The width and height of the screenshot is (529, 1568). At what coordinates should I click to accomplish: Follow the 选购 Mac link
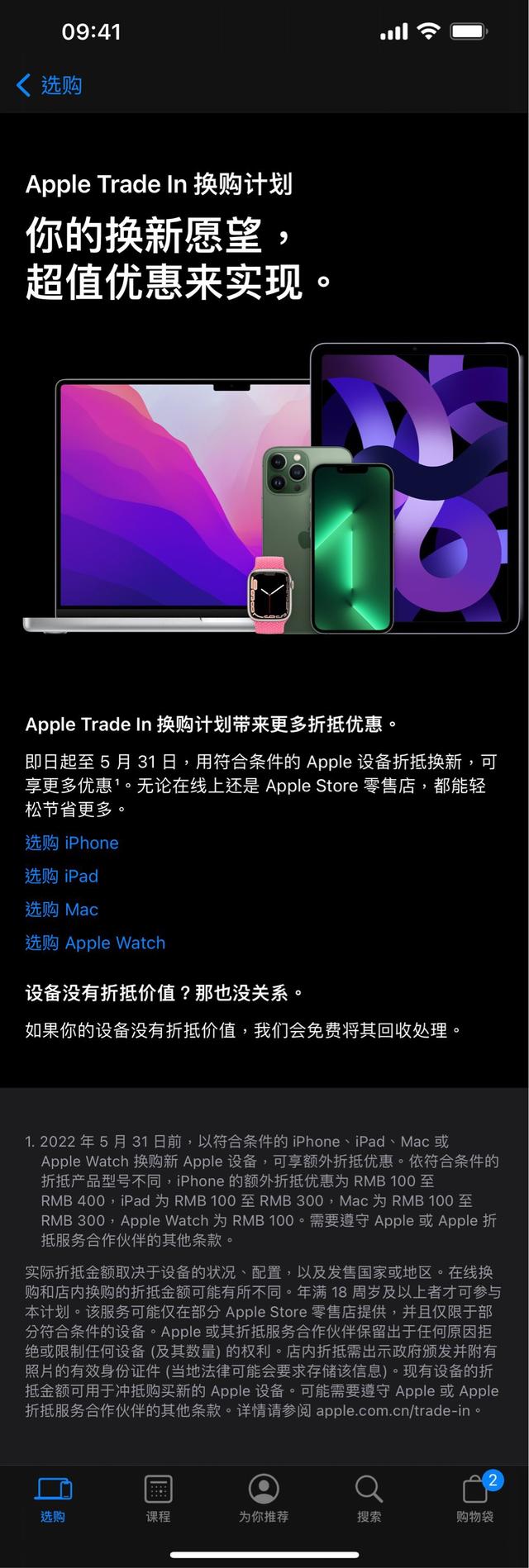point(62,910)
